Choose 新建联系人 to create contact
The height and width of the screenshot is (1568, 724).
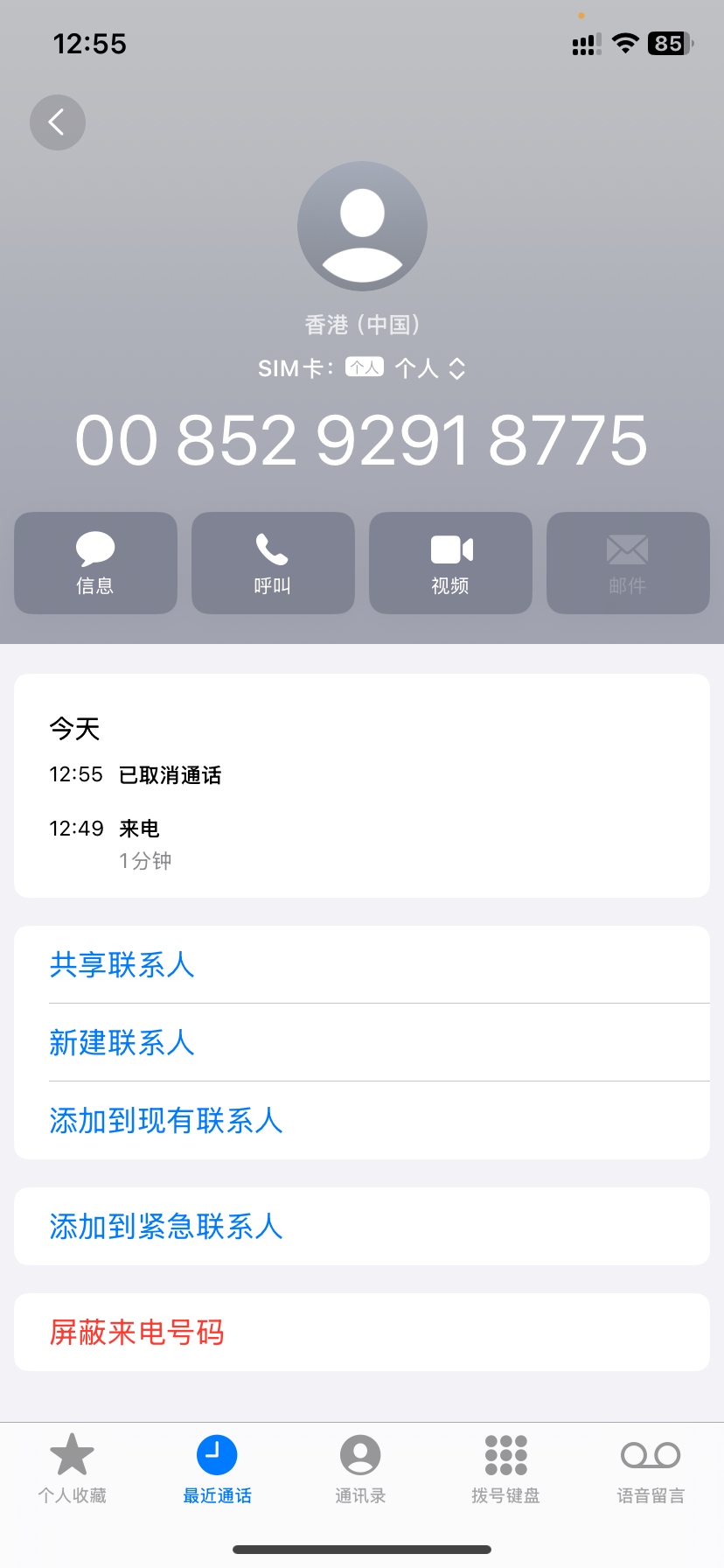pyautogui.click(x=122, y=1042)
